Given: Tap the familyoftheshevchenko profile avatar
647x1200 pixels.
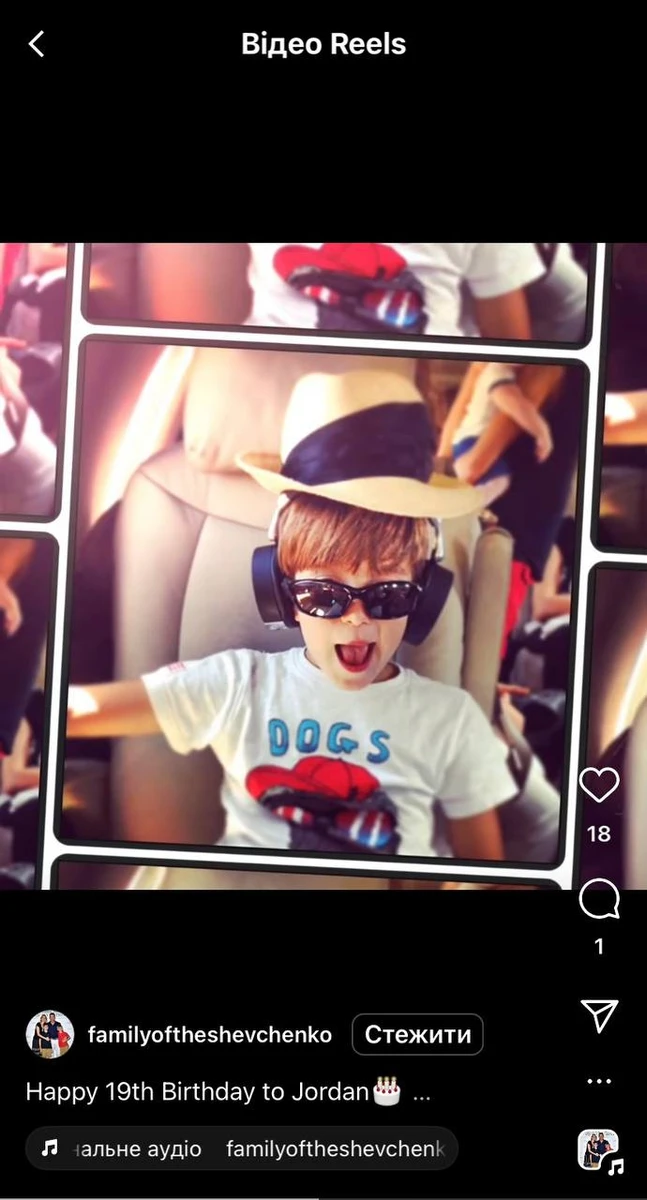Looking at the screenshot, I should pos(50,1035).
